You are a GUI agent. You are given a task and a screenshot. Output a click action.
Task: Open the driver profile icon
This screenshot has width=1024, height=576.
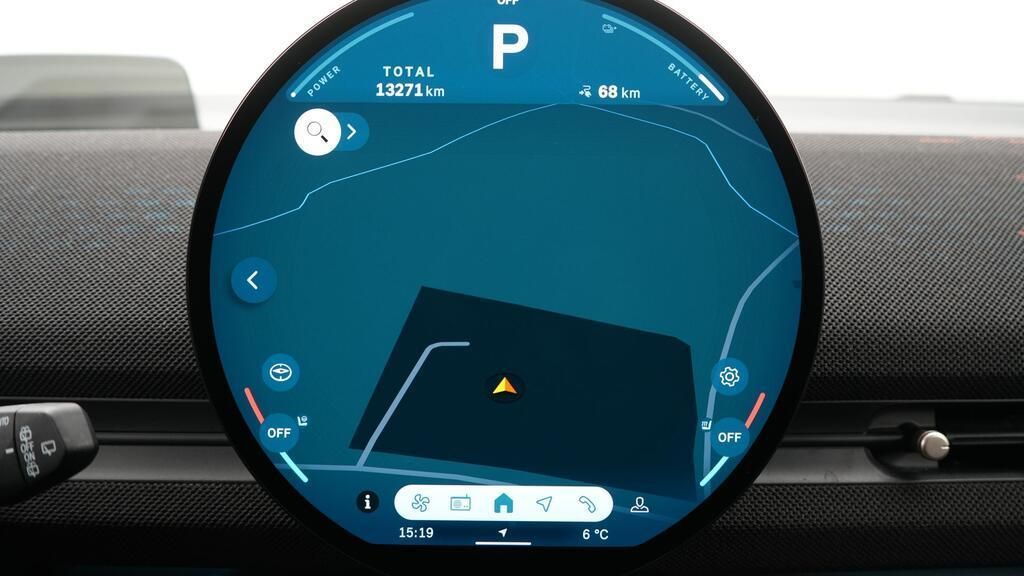639,504
